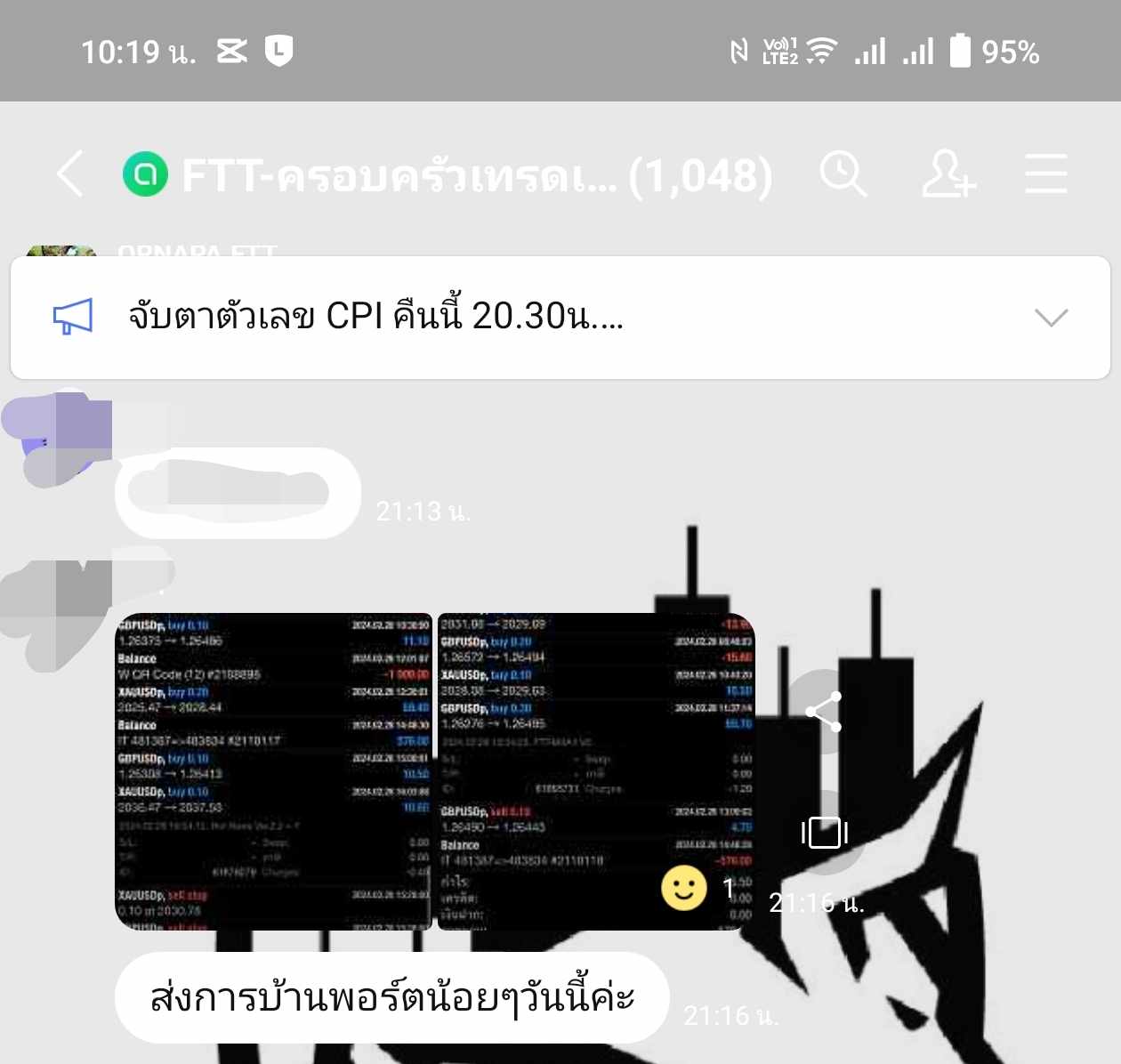Share the posted trade images
This screenshot has width=1121, height=1064.
pos(824,712)
